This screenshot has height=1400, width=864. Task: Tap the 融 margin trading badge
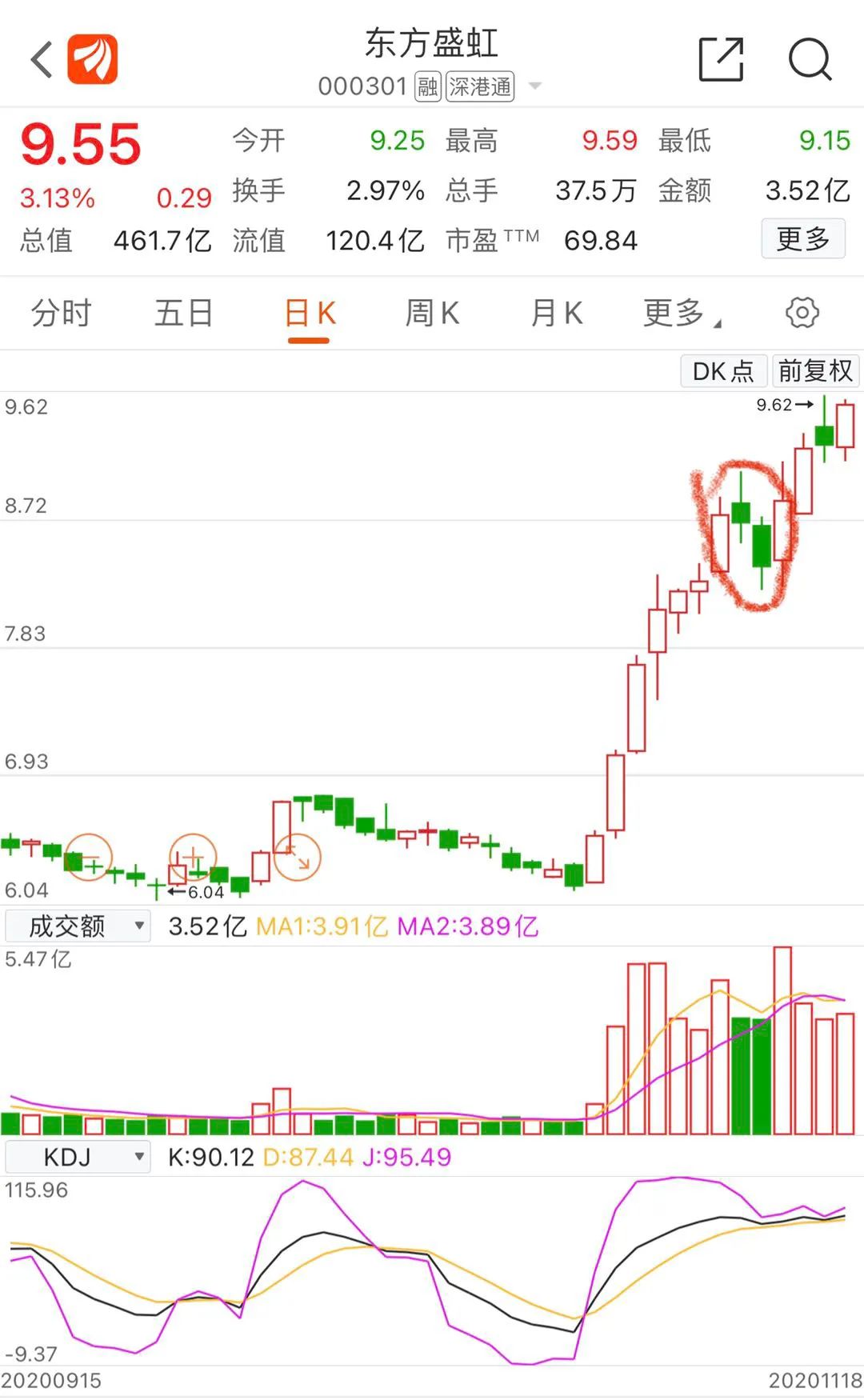point(426,86)
